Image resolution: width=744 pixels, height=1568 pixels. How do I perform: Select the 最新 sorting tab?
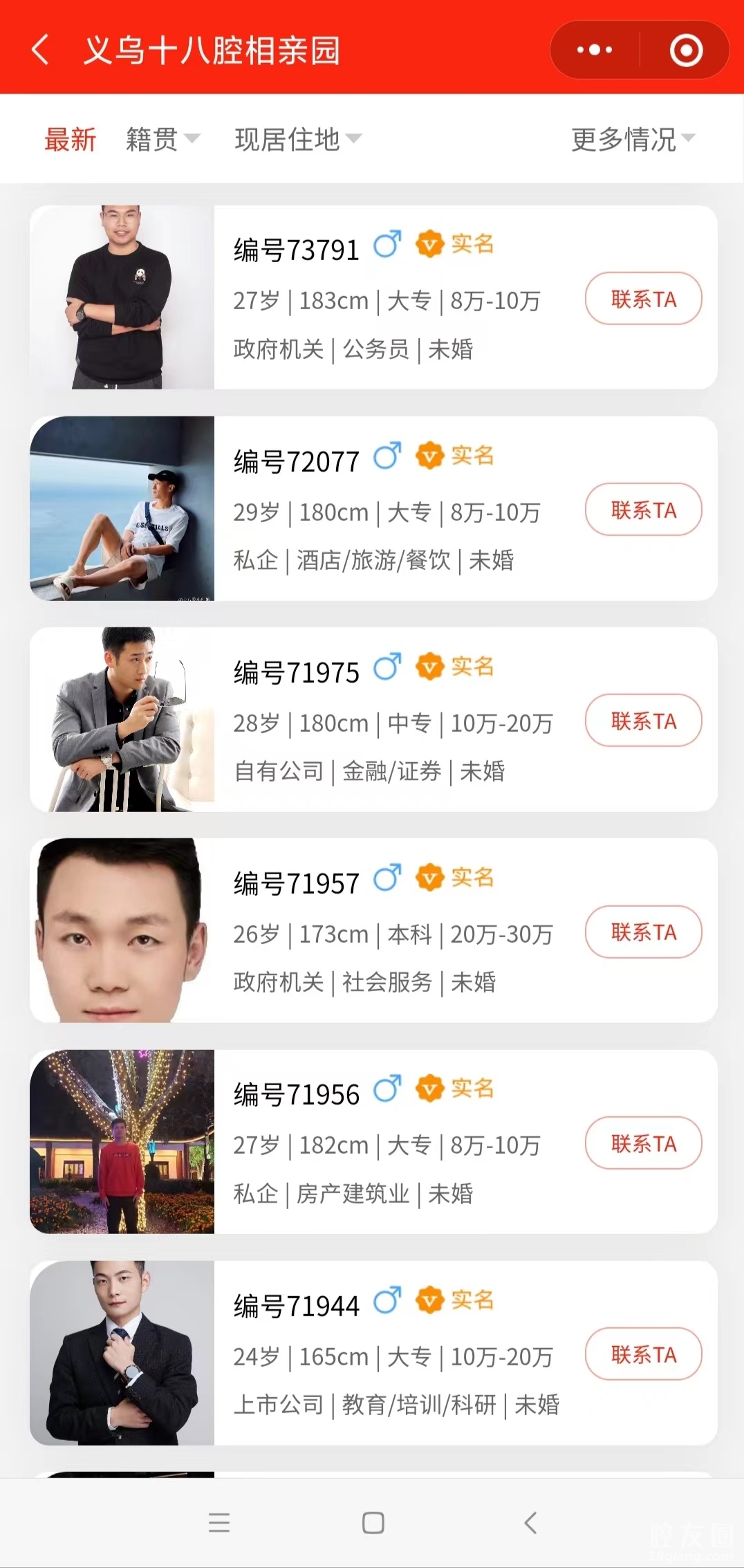coord(70,139)
